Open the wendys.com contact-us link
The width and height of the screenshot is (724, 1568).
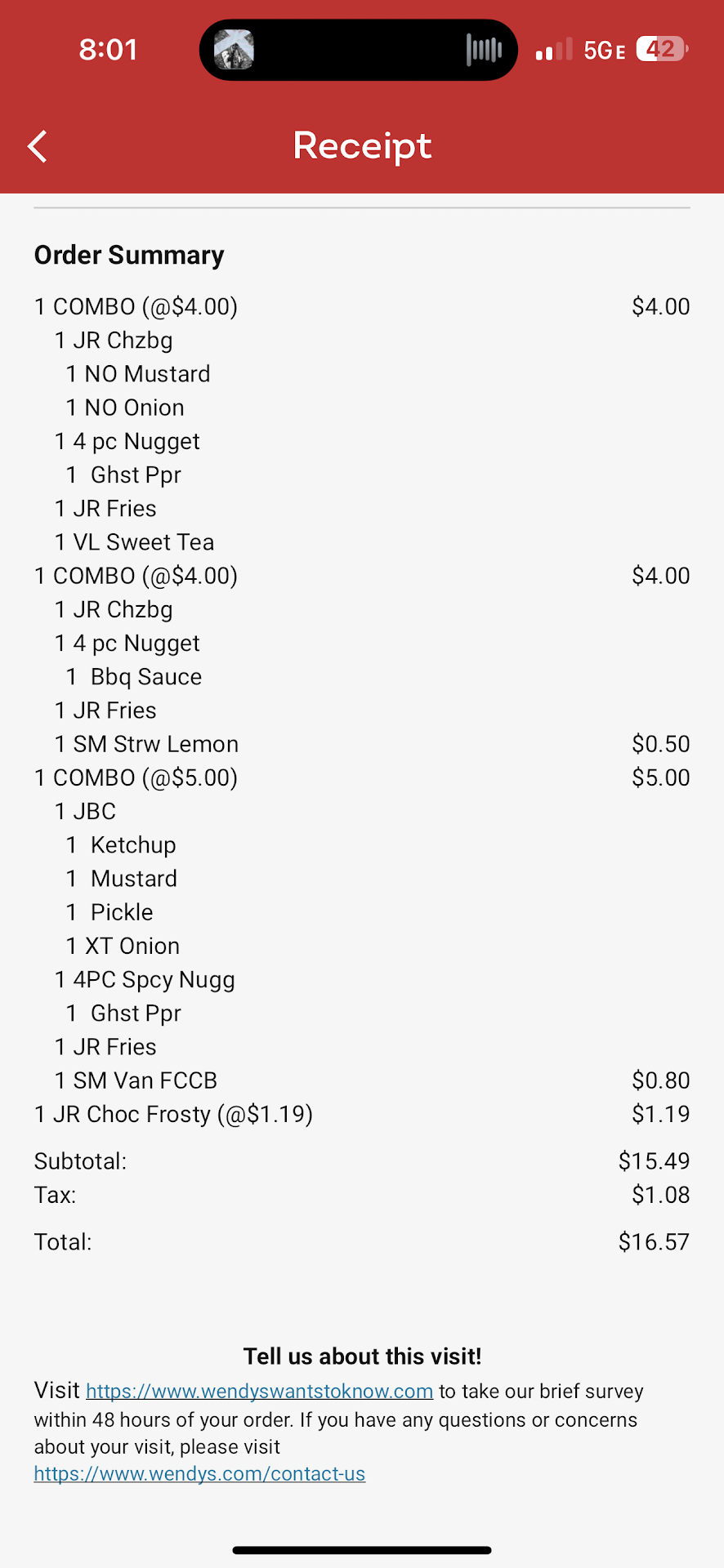click(x=199, y=1474)
